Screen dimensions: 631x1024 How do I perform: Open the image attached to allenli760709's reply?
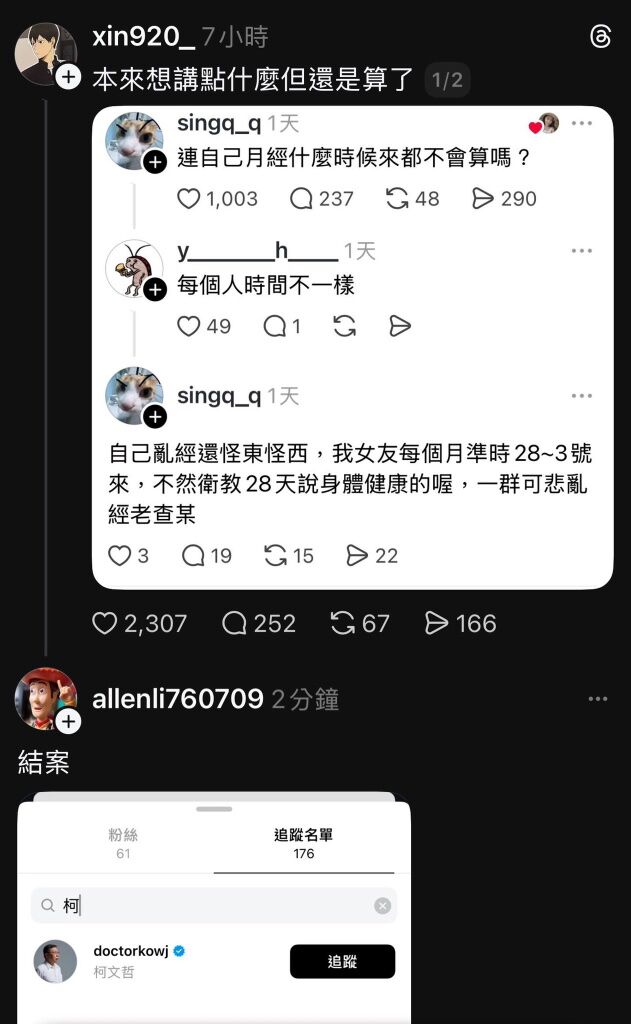[x=214, y=905]
